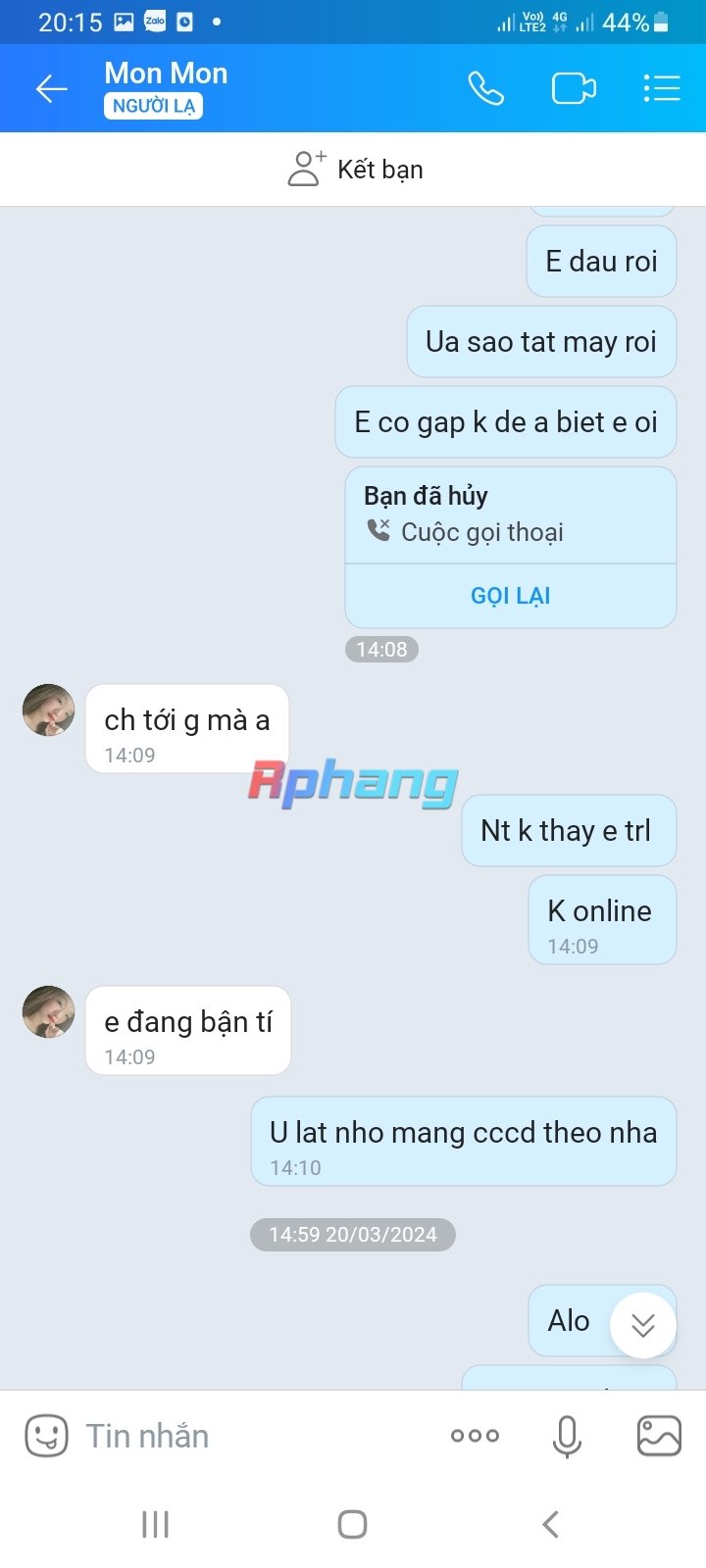
Task: Tap Kết bạn to add friend
Action: pyautogui.click(x=355, y=169)
